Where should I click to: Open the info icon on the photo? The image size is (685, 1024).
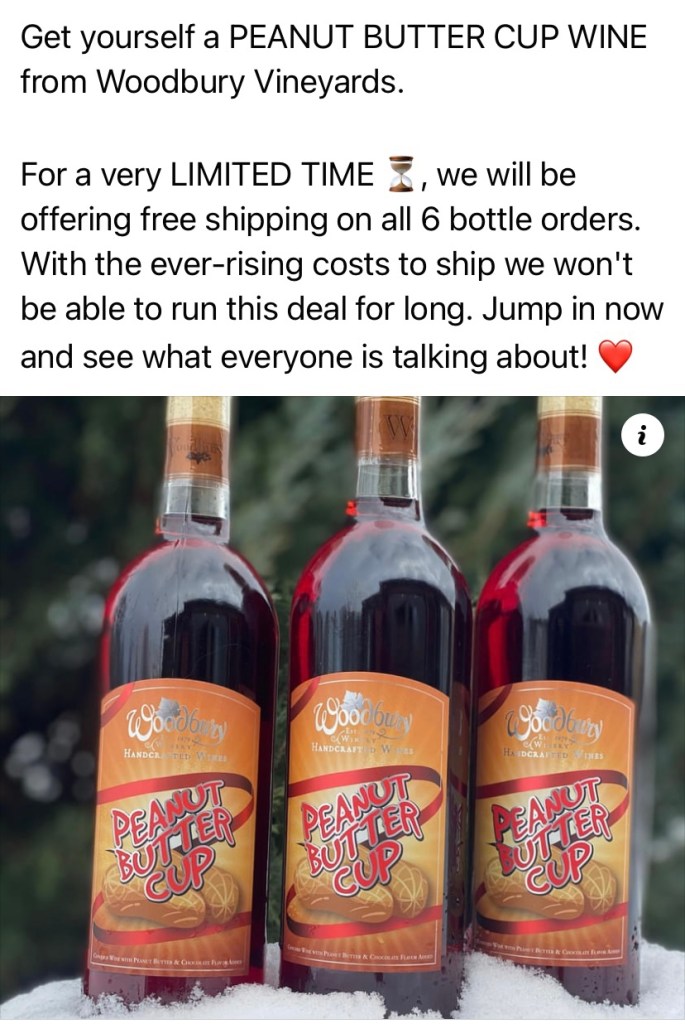[x=641, y=436]
